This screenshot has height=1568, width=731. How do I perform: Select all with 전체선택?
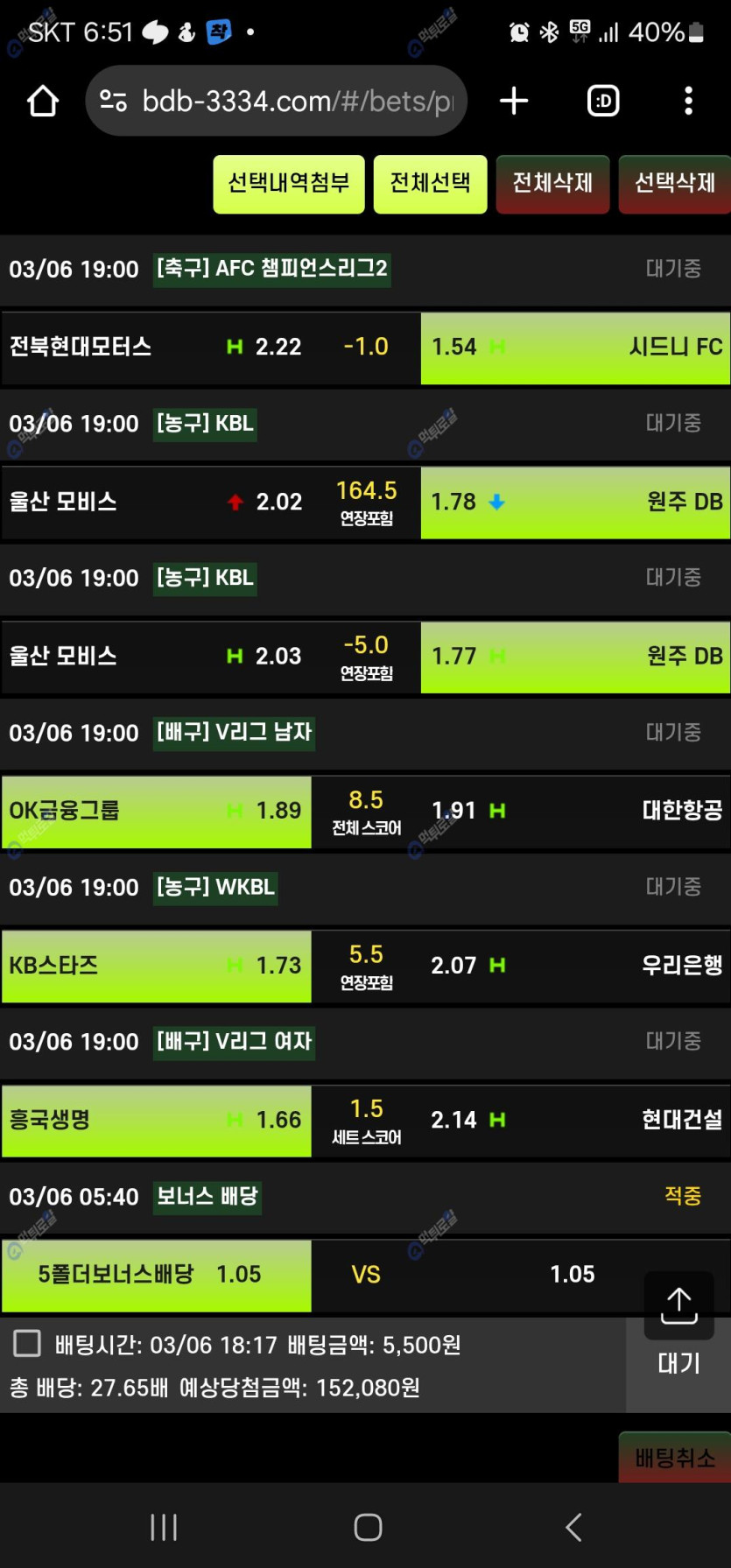click(430, 184)
